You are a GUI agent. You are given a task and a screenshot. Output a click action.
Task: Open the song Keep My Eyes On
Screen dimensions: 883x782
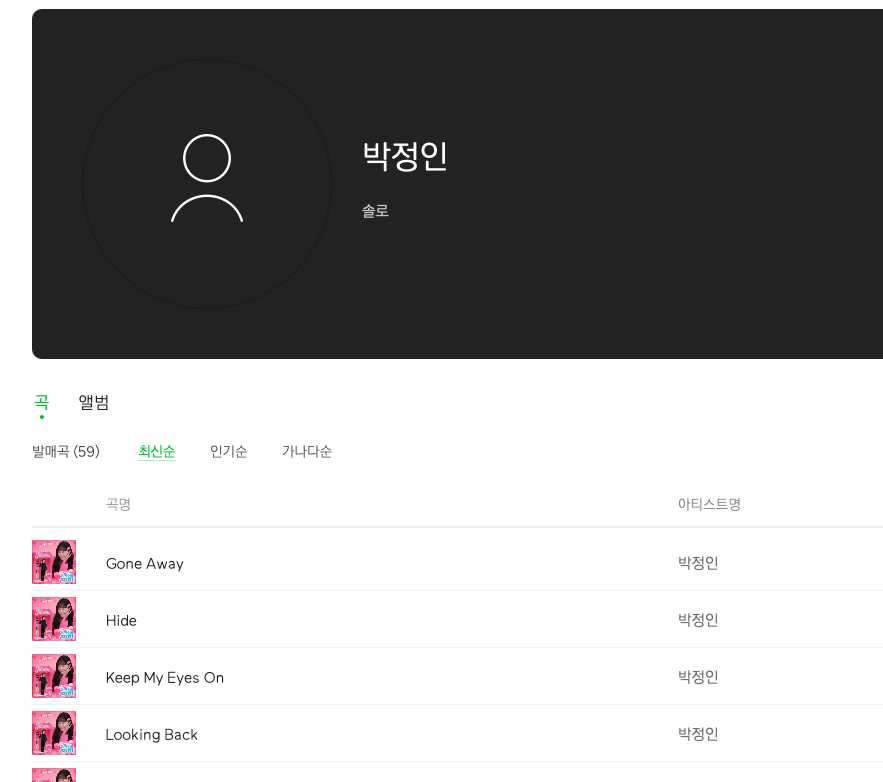click(x=165, y=678)
